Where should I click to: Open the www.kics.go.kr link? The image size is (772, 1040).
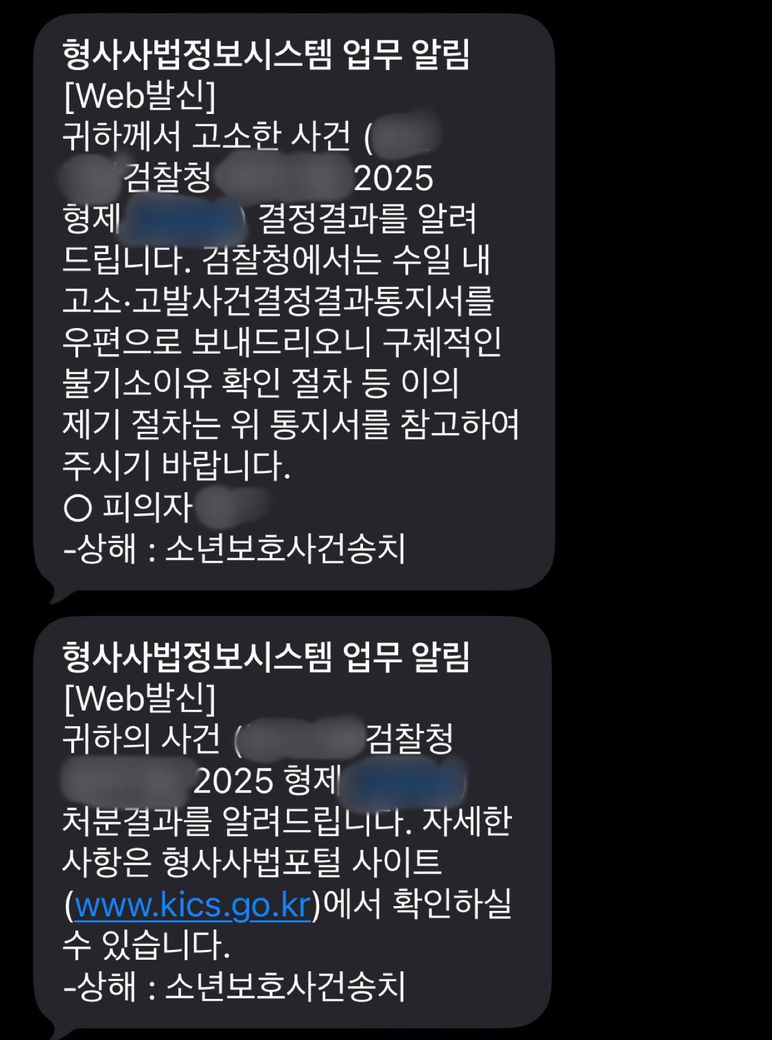pyautogui.click(x=193, y=906)
